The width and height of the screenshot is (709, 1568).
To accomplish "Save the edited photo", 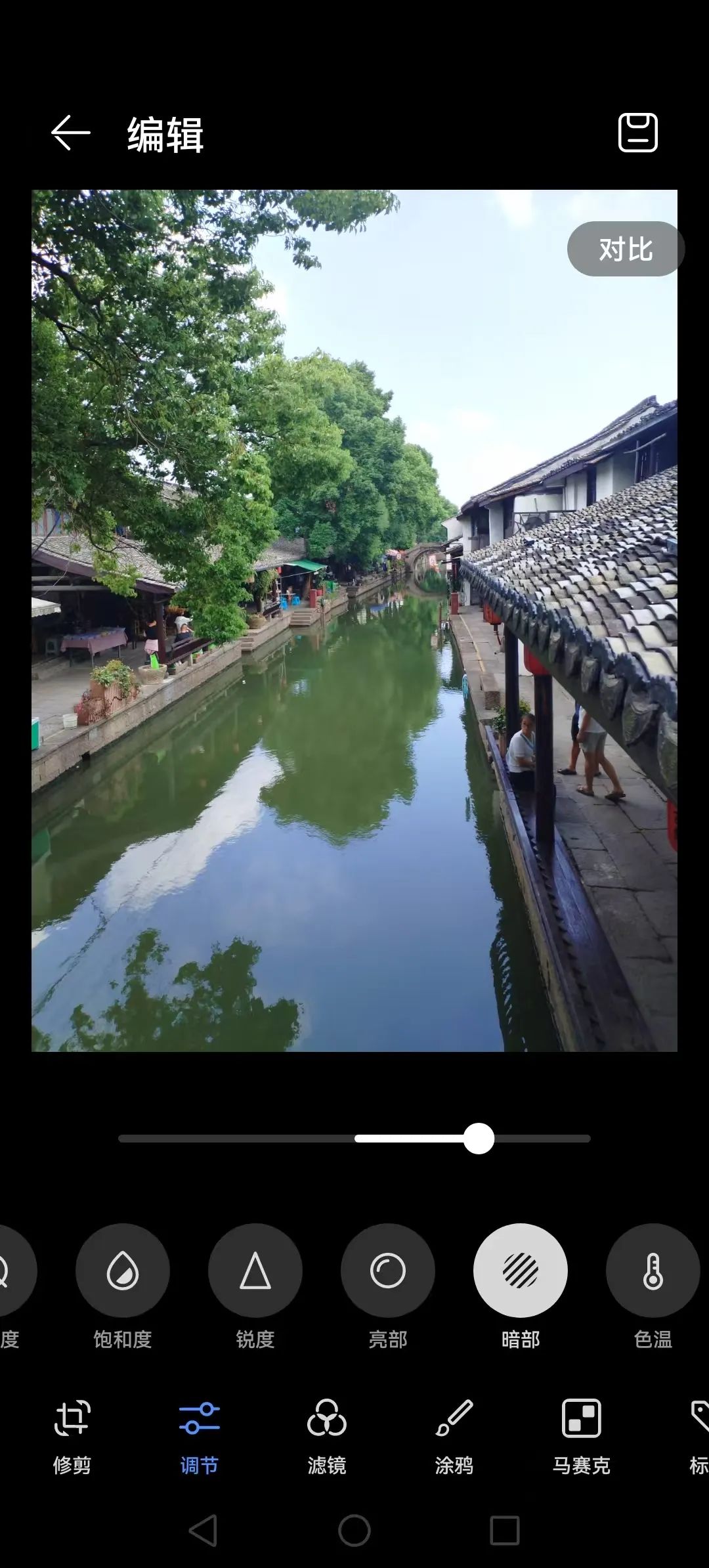I will pos(637,133).
